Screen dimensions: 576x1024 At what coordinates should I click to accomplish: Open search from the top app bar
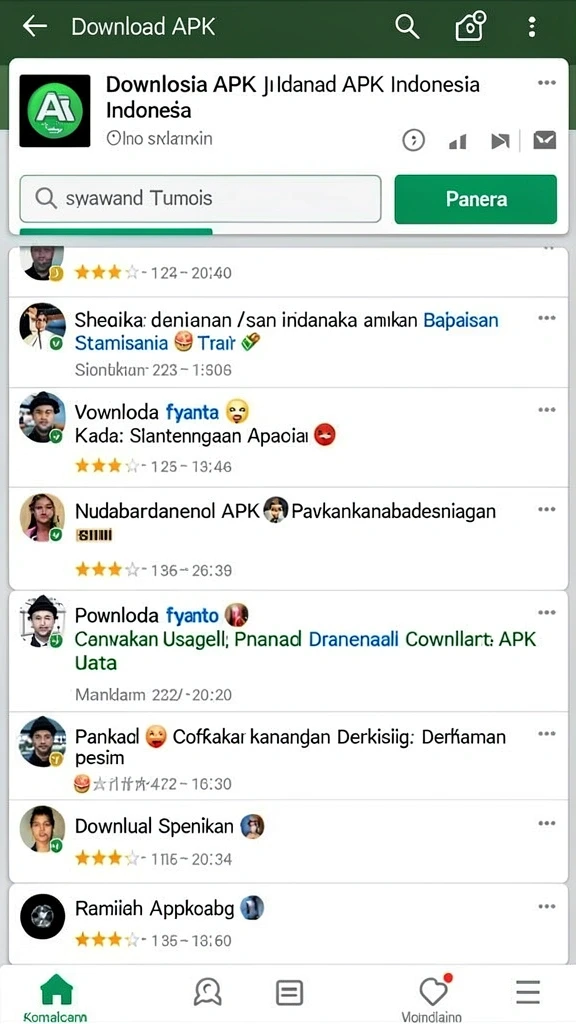[407, 27]
